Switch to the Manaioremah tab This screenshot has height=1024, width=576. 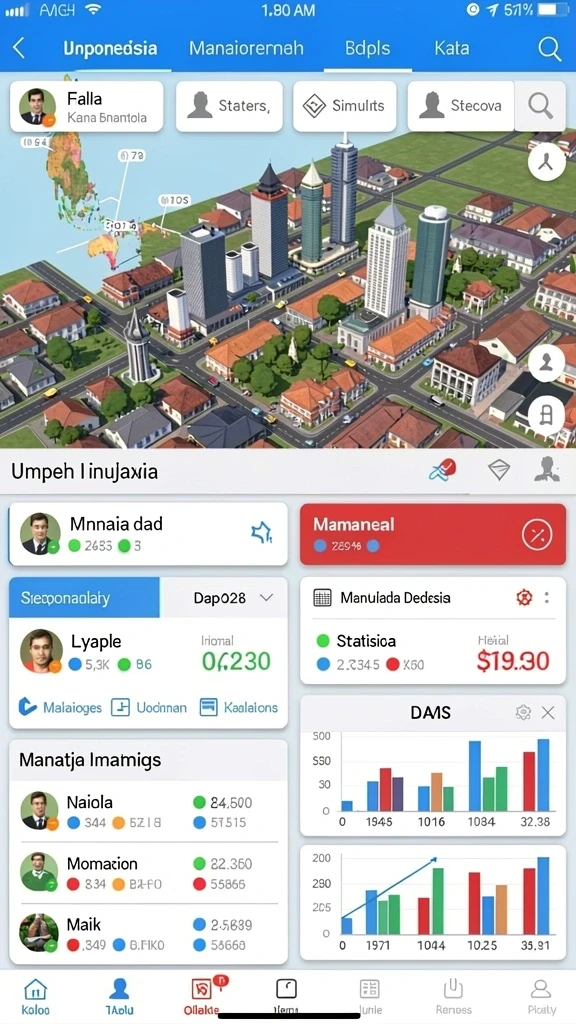[x=246, y=48]
